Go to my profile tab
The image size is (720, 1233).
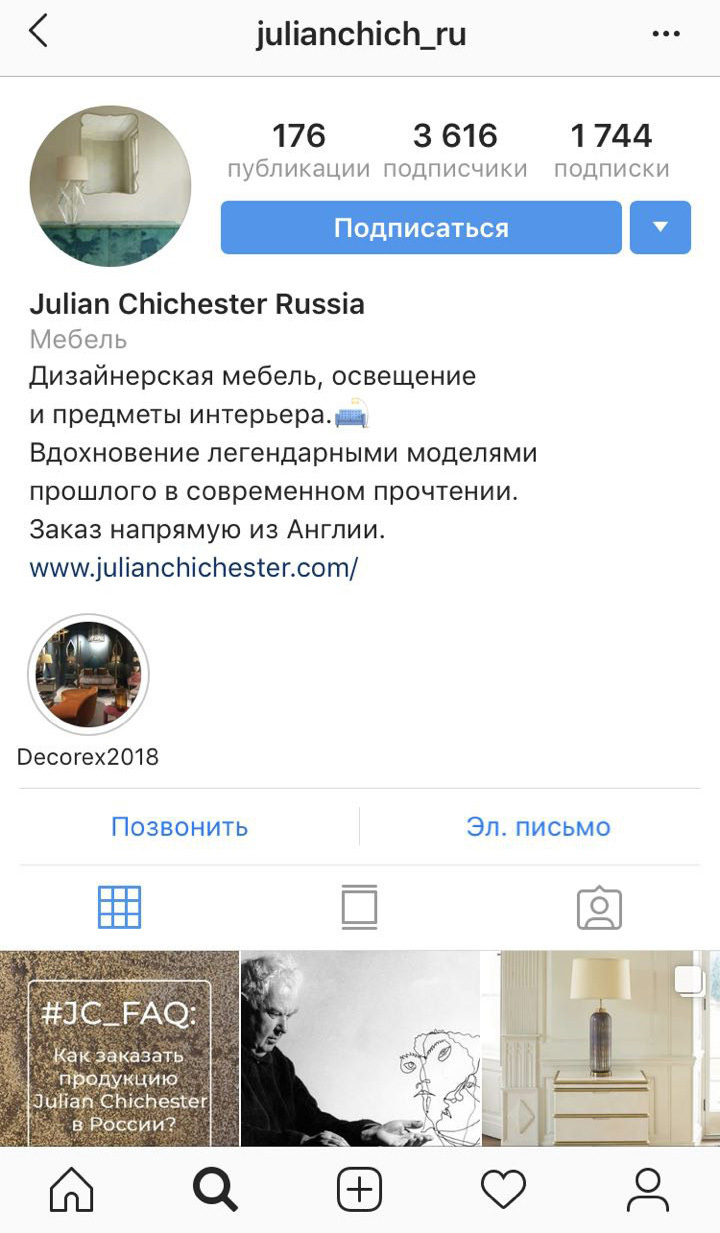tap(647, 1190)
